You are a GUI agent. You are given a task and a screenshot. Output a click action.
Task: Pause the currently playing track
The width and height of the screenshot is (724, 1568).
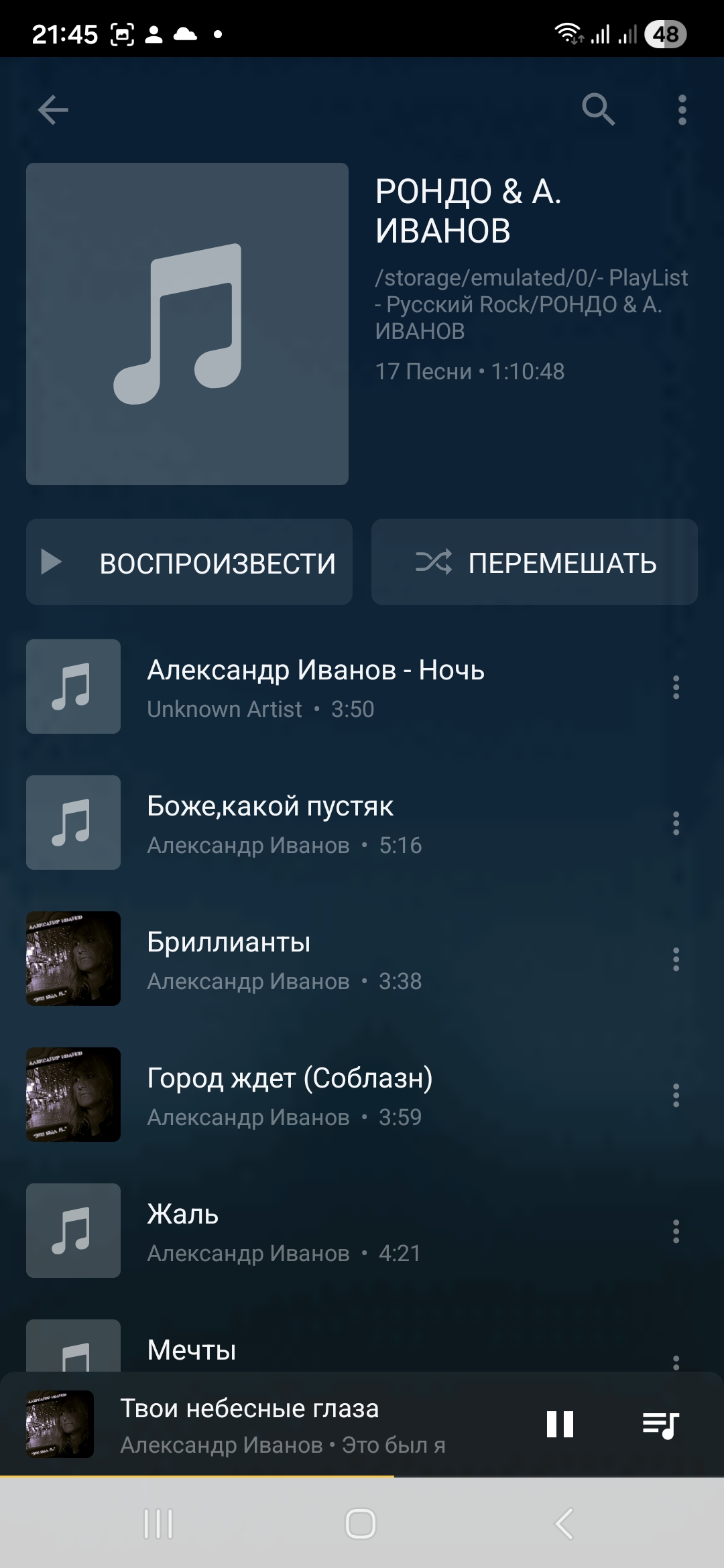click(x=560, y=1425)
